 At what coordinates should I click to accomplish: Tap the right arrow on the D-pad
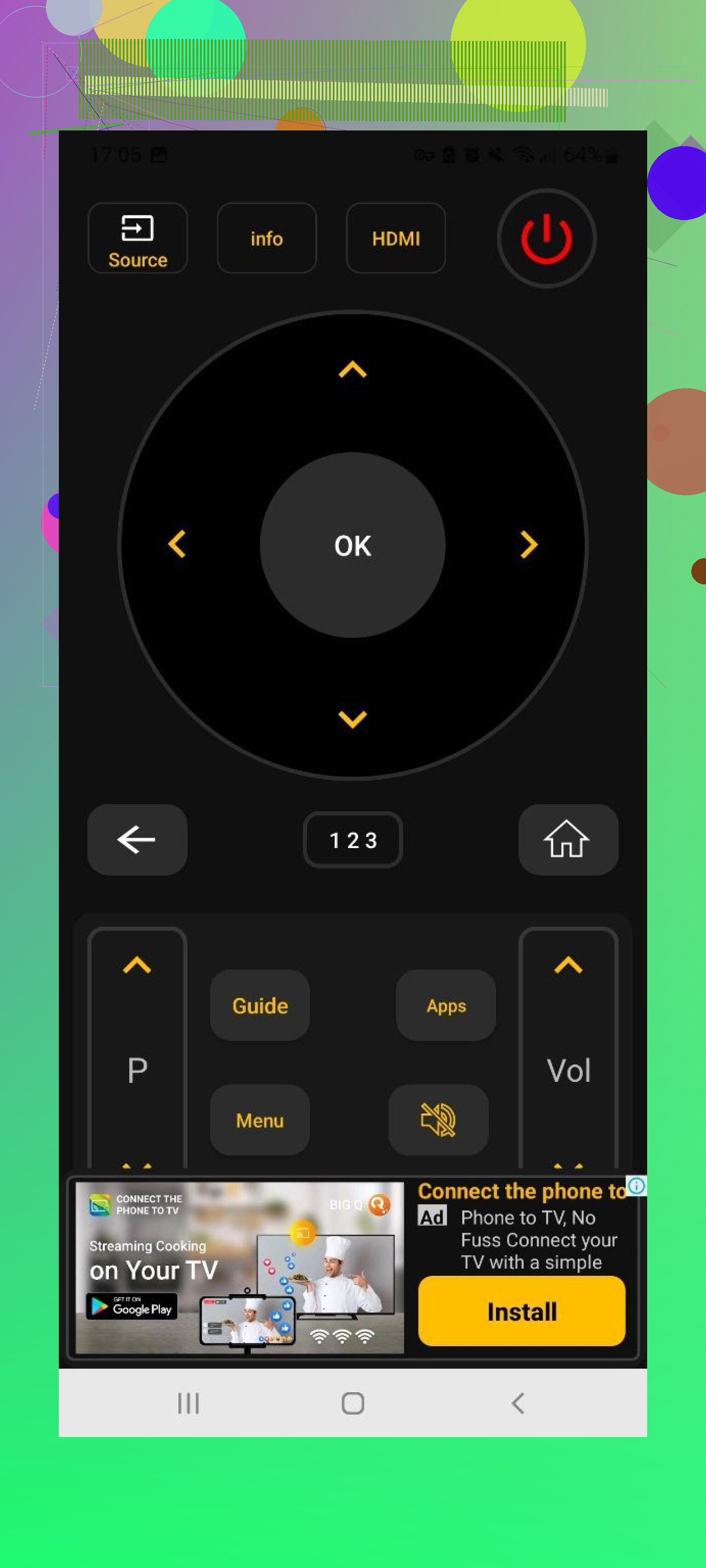tap(528, 543)
